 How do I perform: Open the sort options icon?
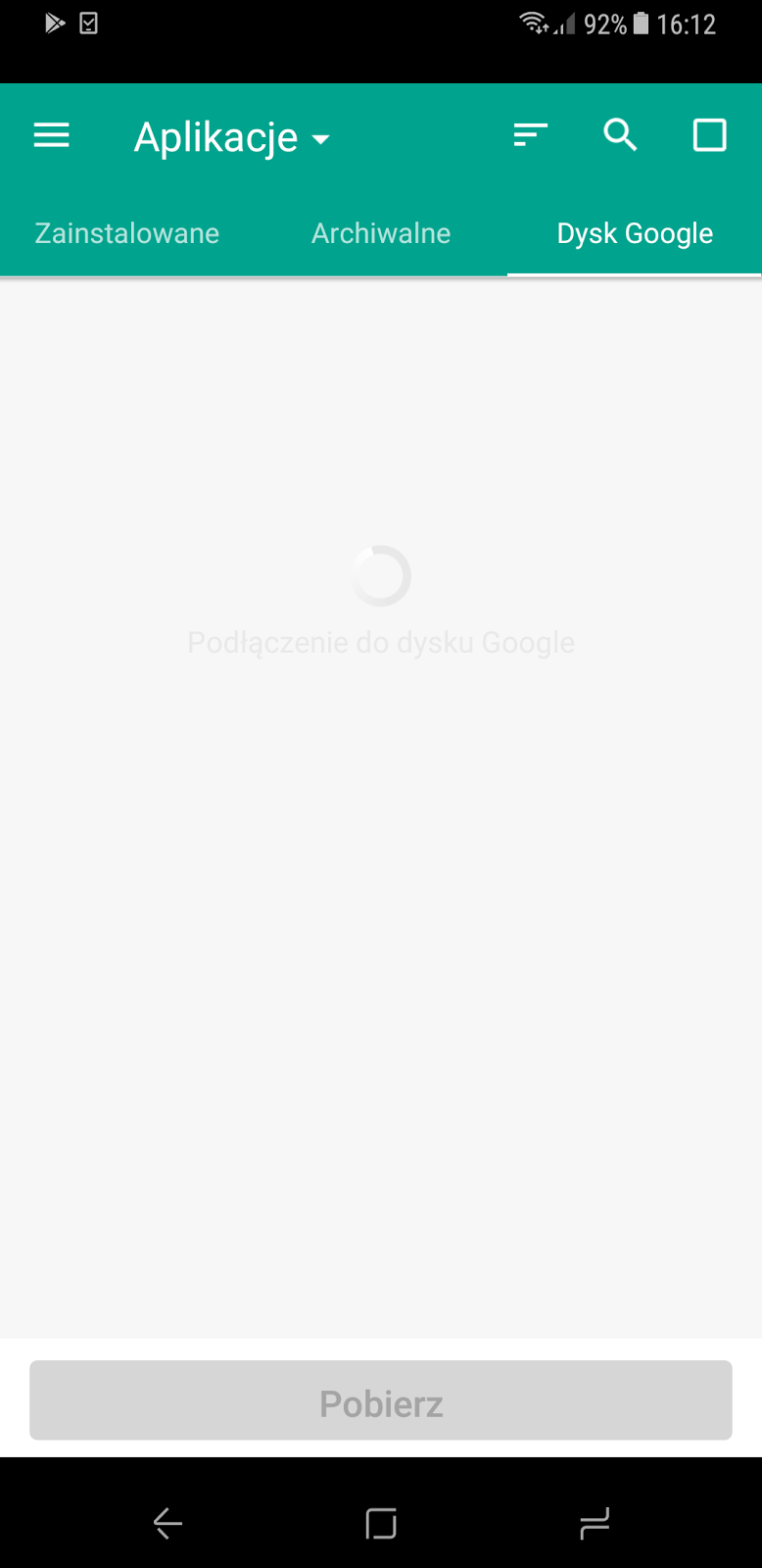tap(530, 135)
